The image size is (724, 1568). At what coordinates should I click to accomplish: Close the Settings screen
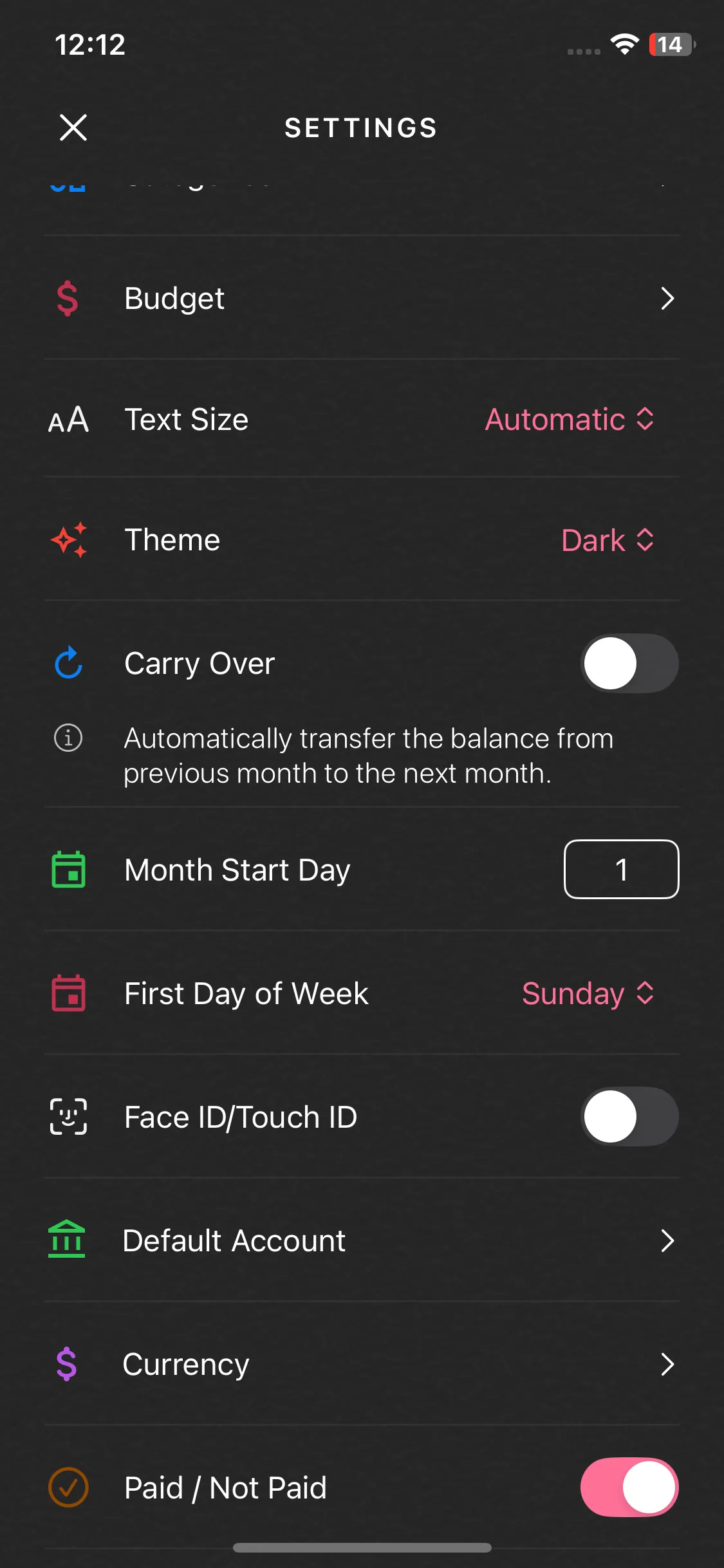(73, 127)
